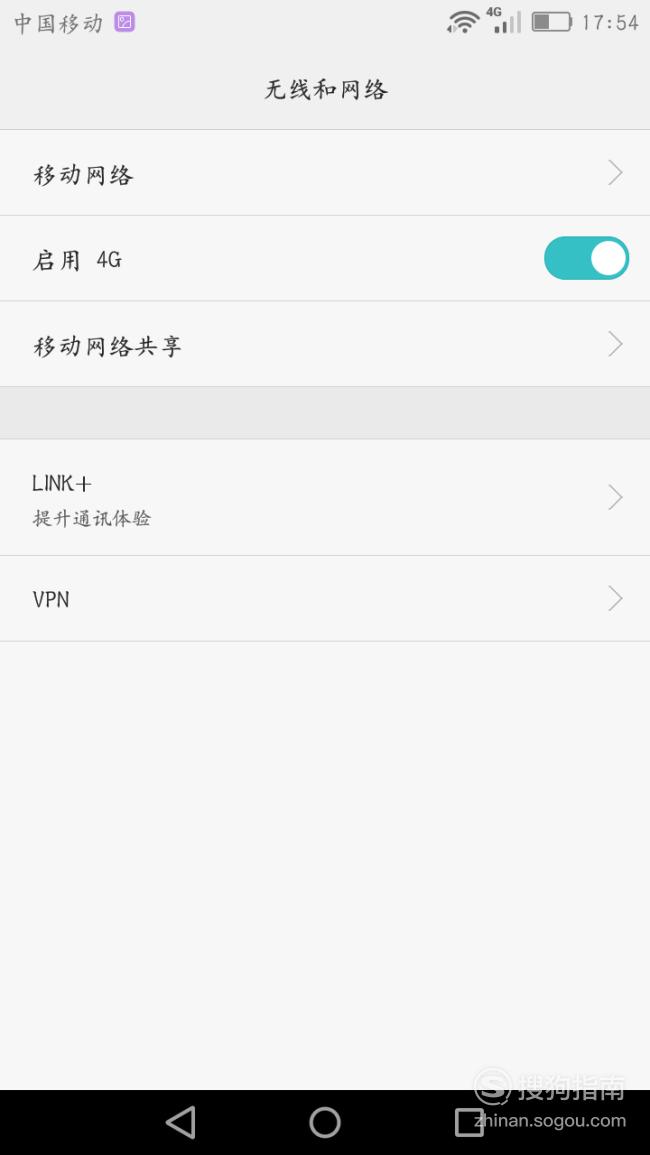This screenshot has width=650, height=1155.
Task: Open 移动网络共享 settings
Action: [x=325, y=344]
